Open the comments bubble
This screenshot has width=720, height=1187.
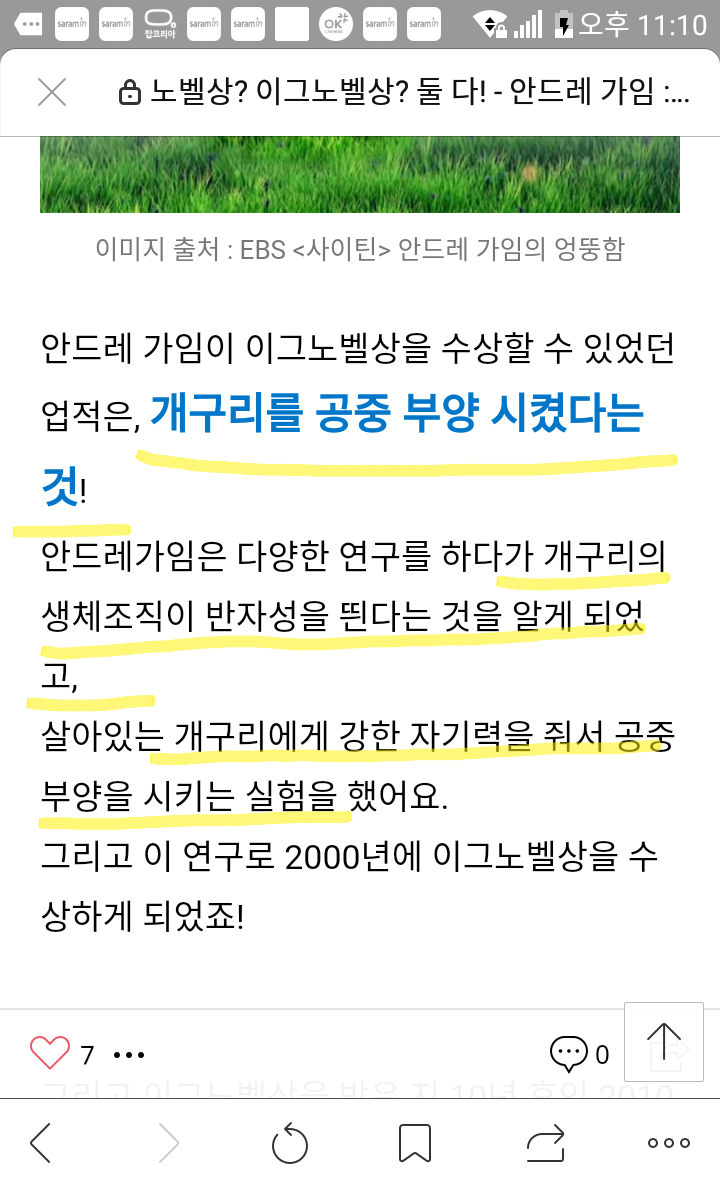coord(568,1053)
